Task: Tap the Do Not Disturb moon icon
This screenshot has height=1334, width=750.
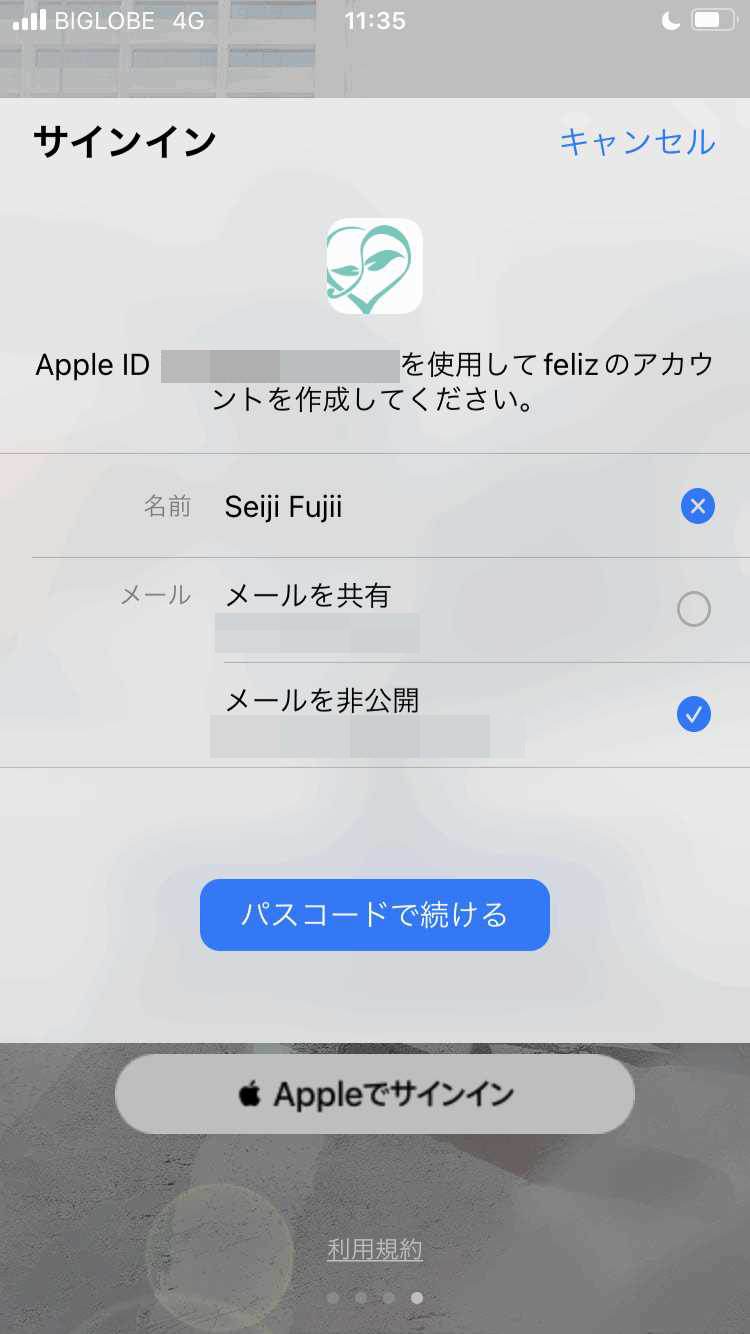Action: [668, 18]
